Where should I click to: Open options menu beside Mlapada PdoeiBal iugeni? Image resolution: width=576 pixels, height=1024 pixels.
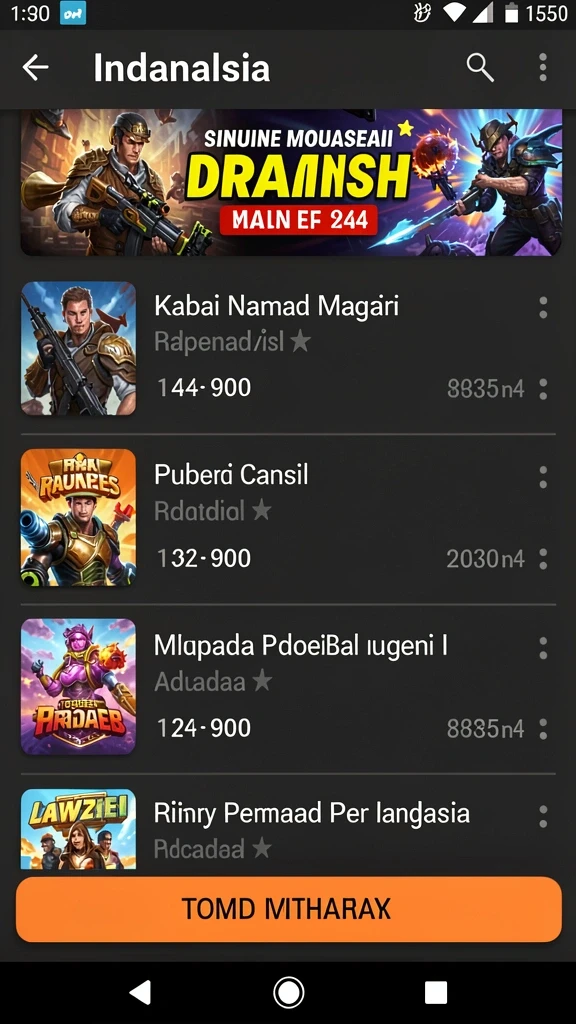pos(543,647)
